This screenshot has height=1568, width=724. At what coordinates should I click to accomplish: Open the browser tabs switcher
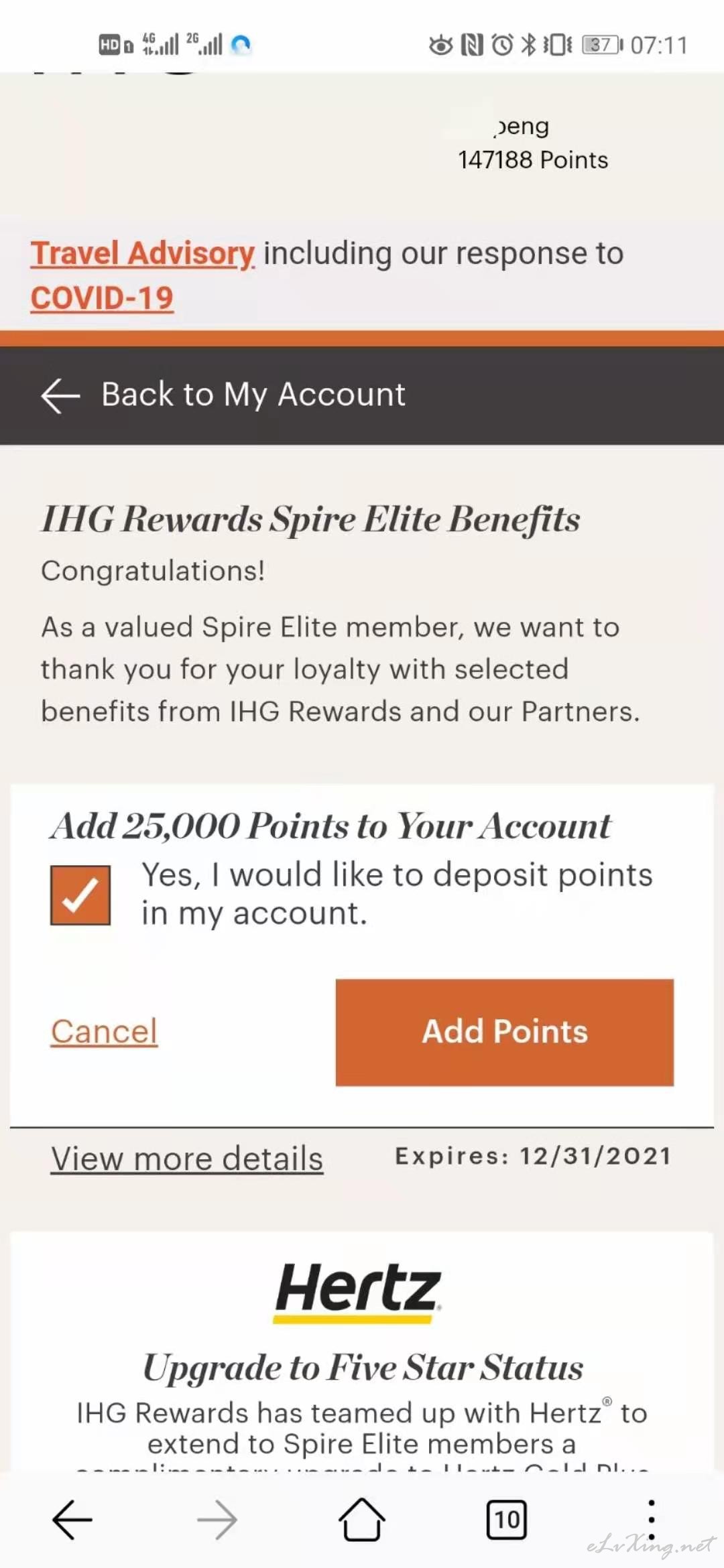507,1519
